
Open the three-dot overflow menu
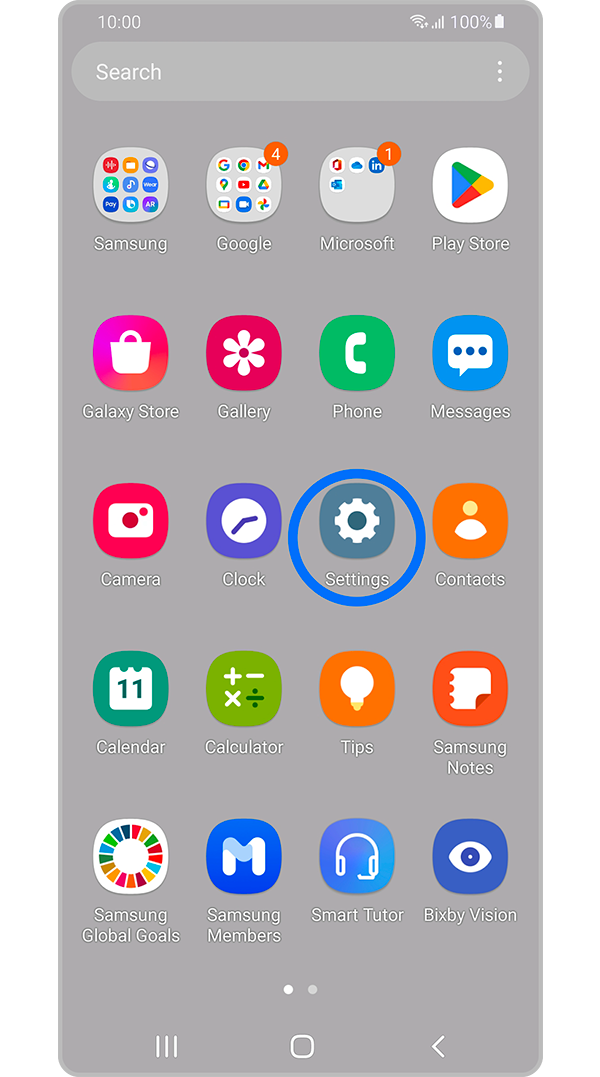click(499, 72)
